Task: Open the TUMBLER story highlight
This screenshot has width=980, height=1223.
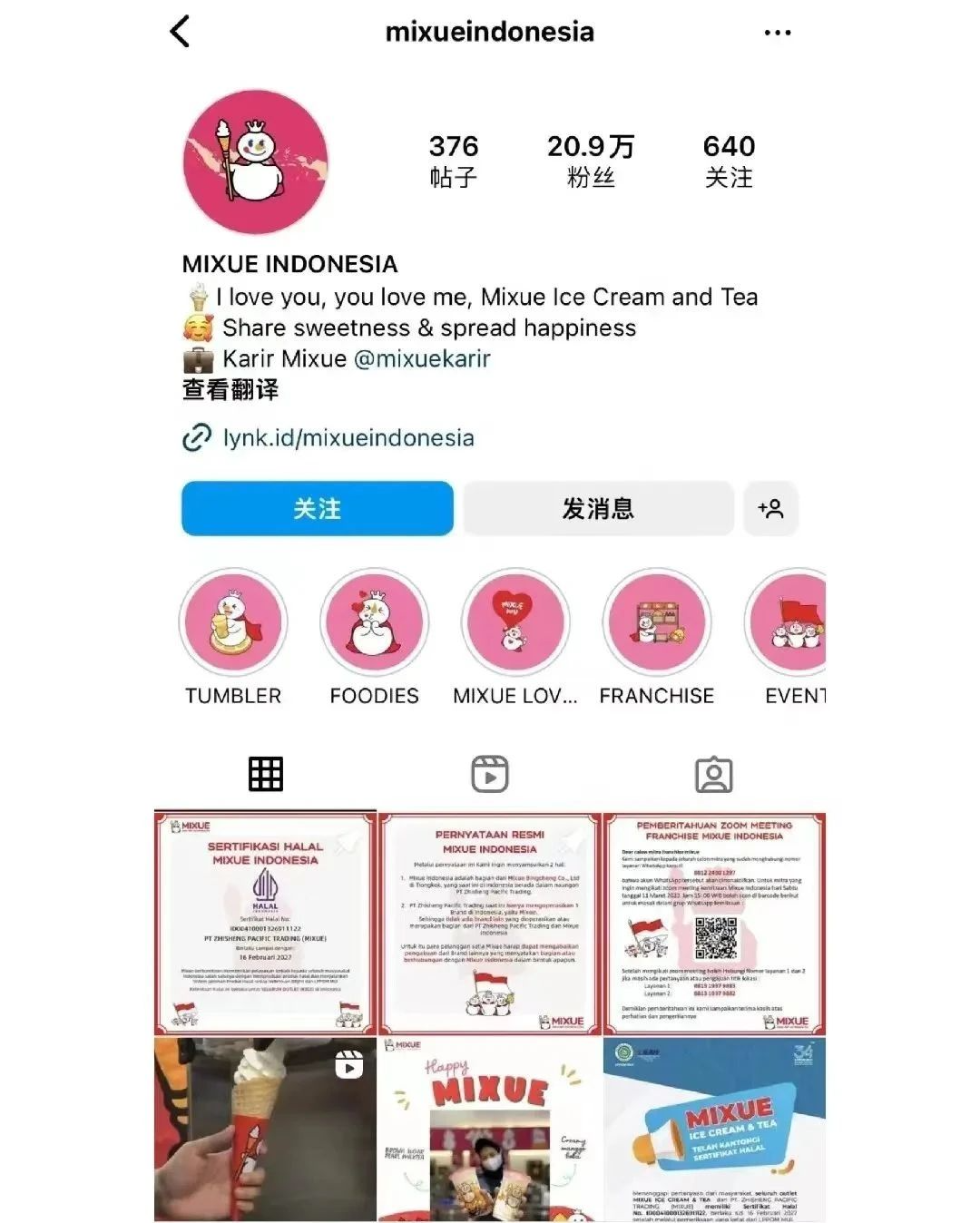Action: (233, 624)
